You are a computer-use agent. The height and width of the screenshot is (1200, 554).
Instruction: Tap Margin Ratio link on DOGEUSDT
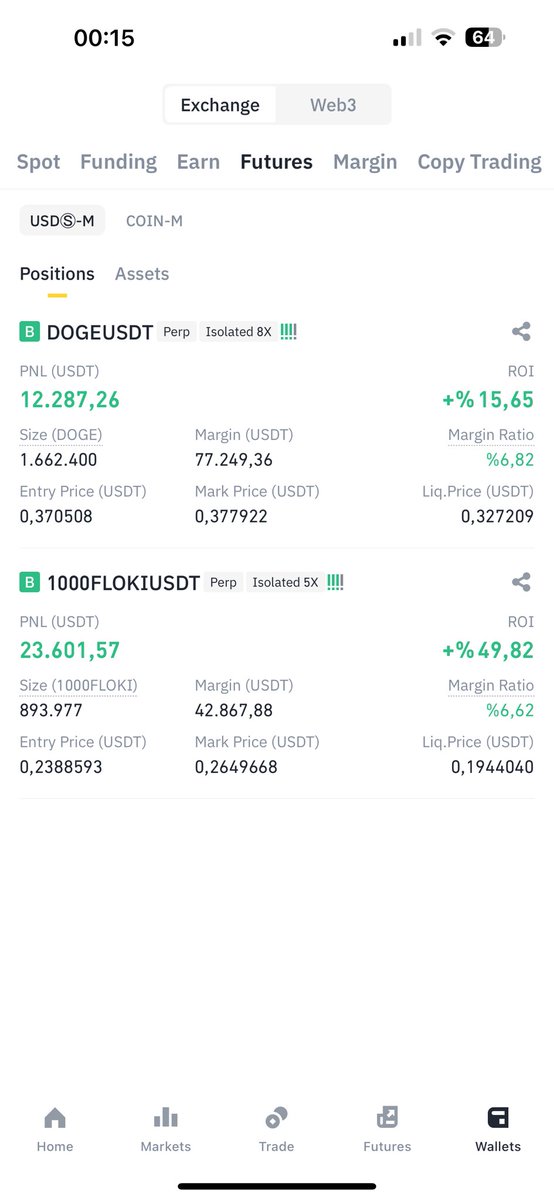pyautogui.click(x=491, y=435)
